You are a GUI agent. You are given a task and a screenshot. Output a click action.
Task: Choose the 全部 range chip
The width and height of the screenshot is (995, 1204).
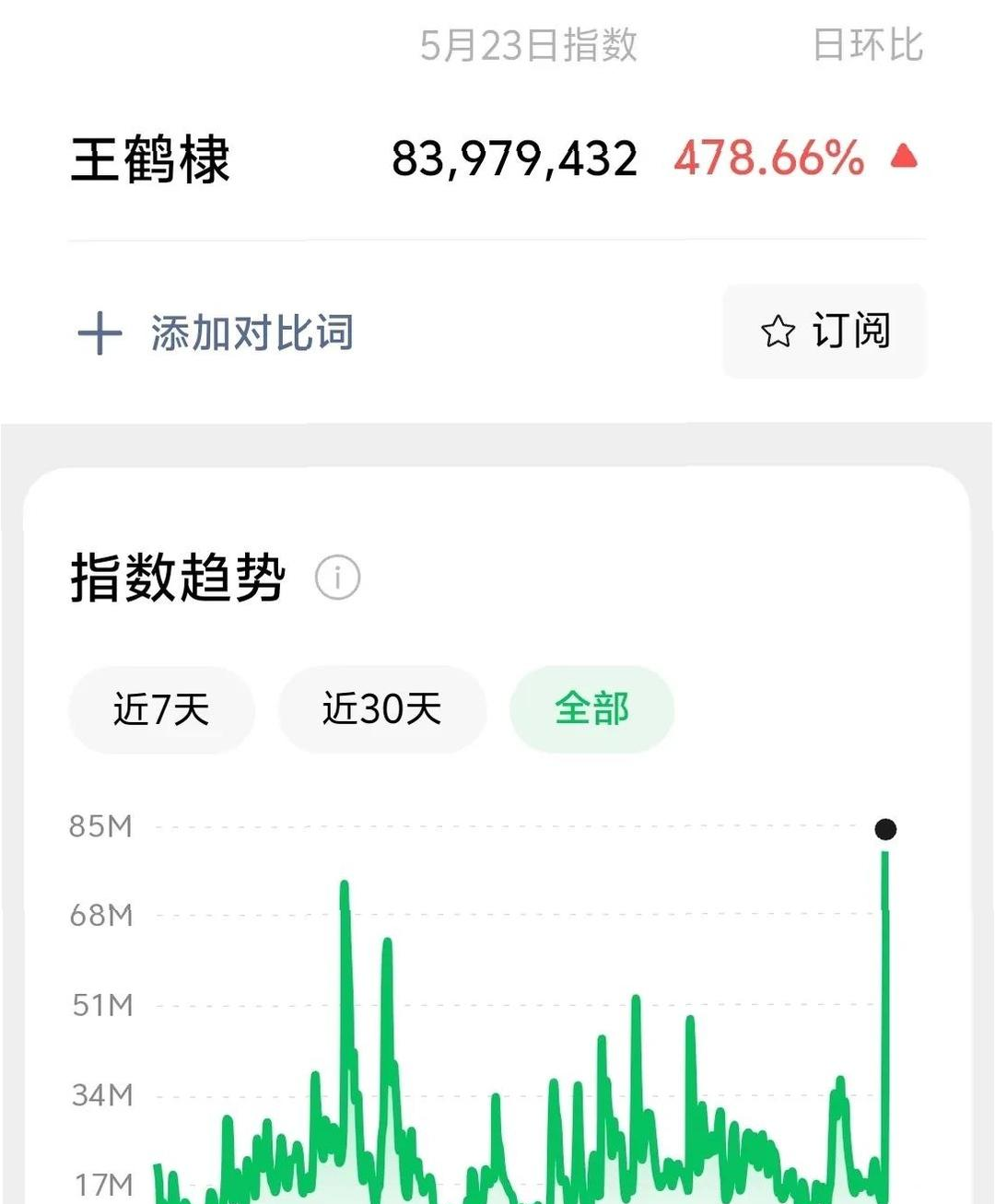[x=591, y=709]
